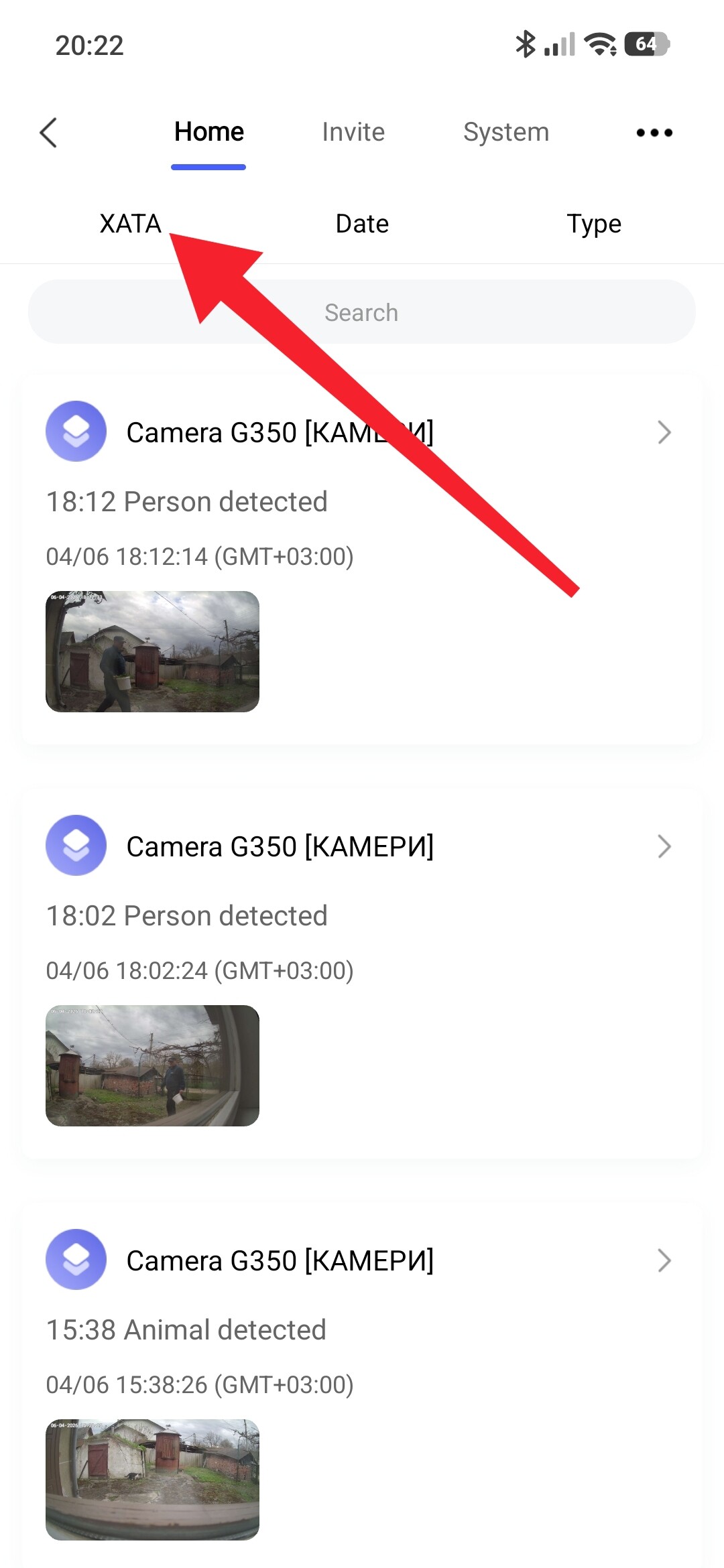Viewport: 724px width, 1568px height.
Task: View the 15:38:26 snapshot image
Action: coord(153,1480)
